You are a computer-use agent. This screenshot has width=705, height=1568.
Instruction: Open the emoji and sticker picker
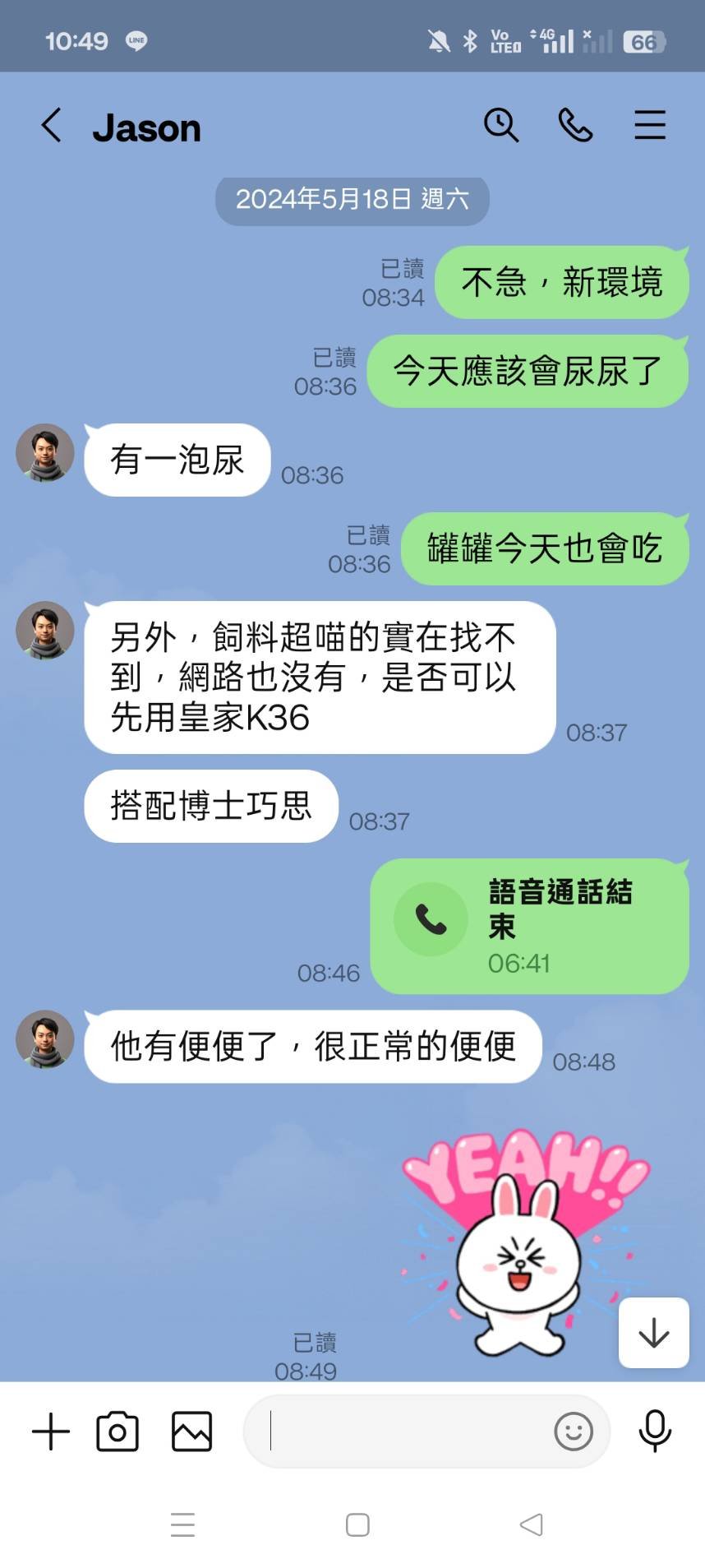pyautogui.click(x=573, y=1432)
